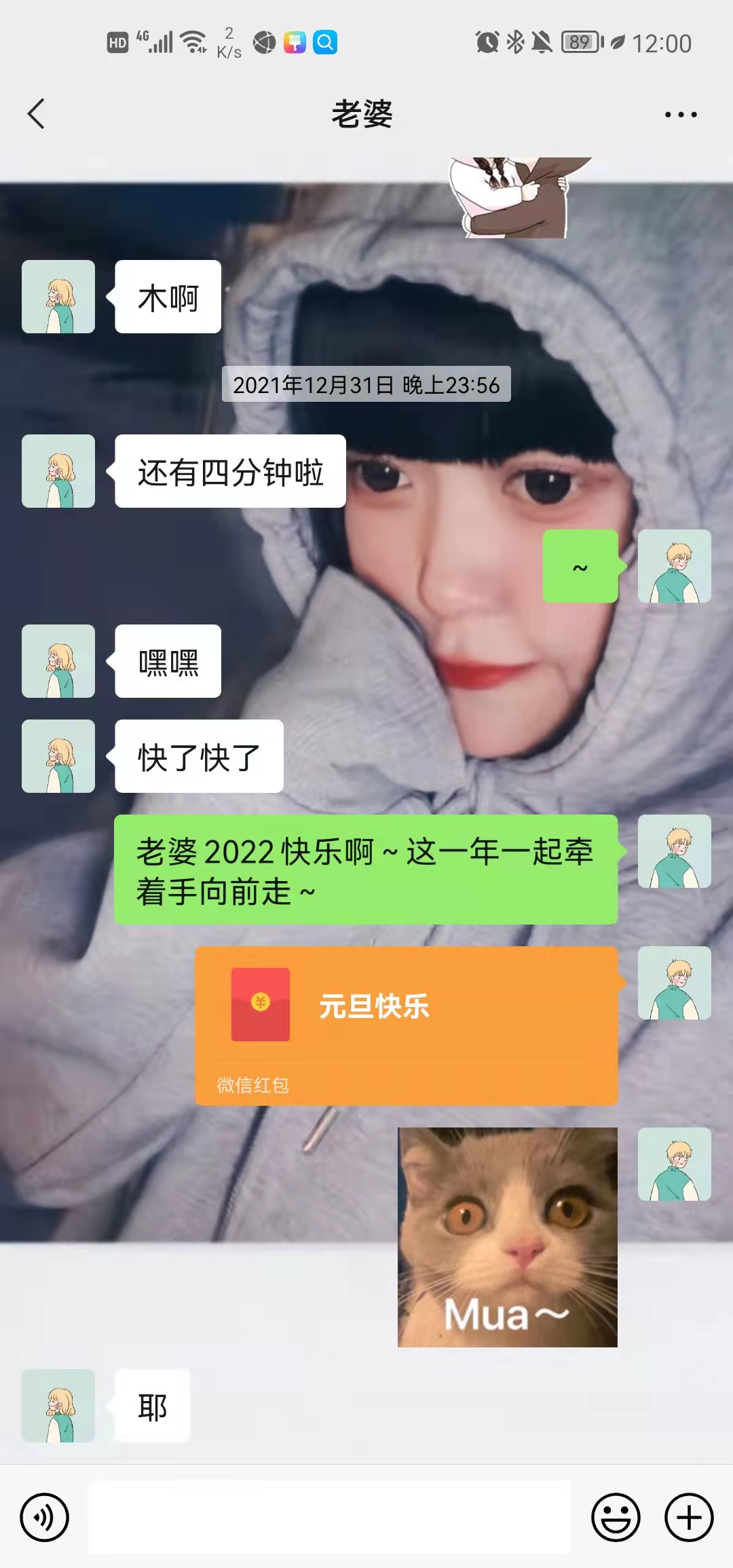Open the plus attachment menu
Screen dimensions: 733x1568
(x=688, y=1517)
